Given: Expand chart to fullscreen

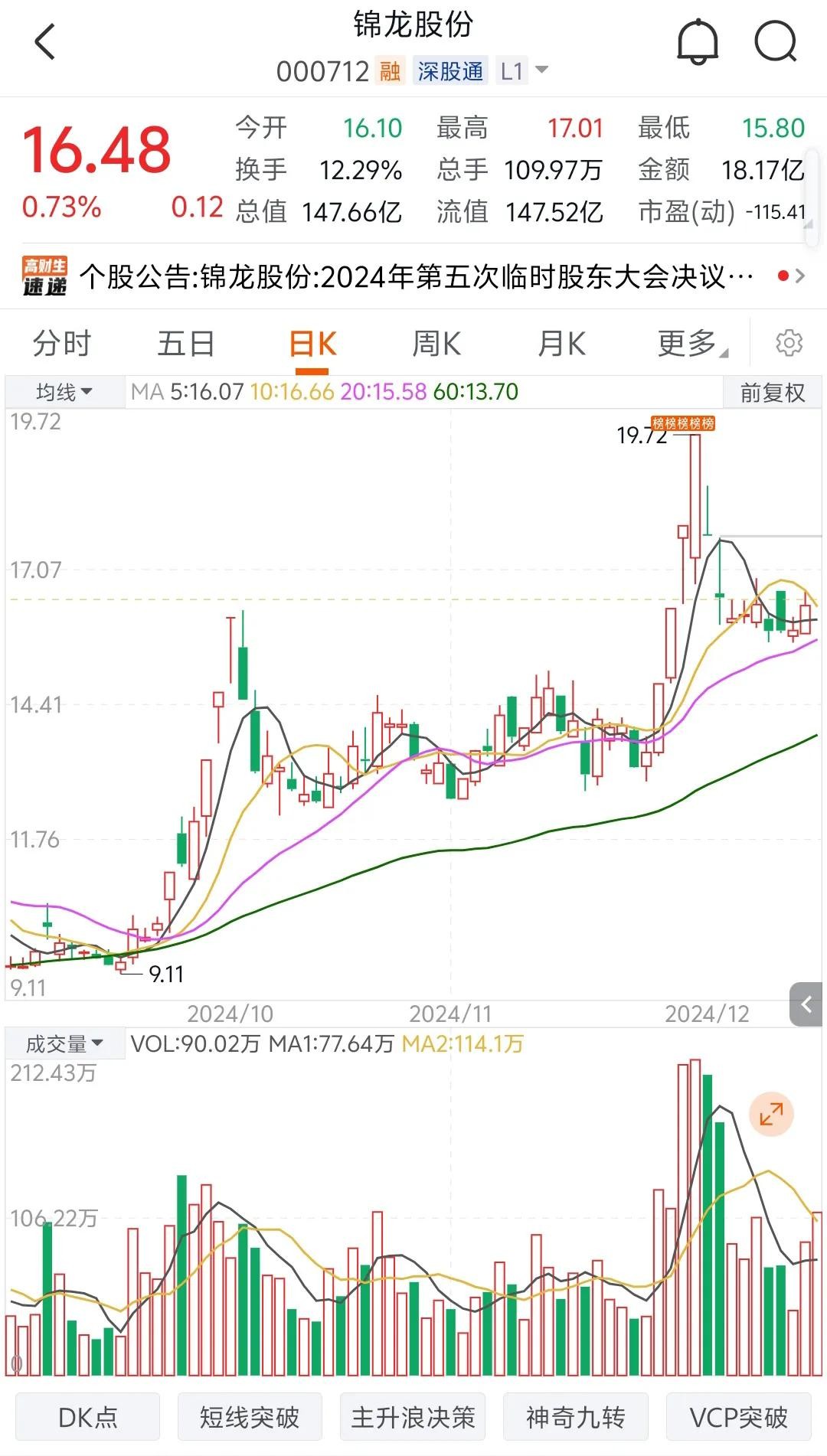Looking at the screenshot, I should pos(771,1114).
